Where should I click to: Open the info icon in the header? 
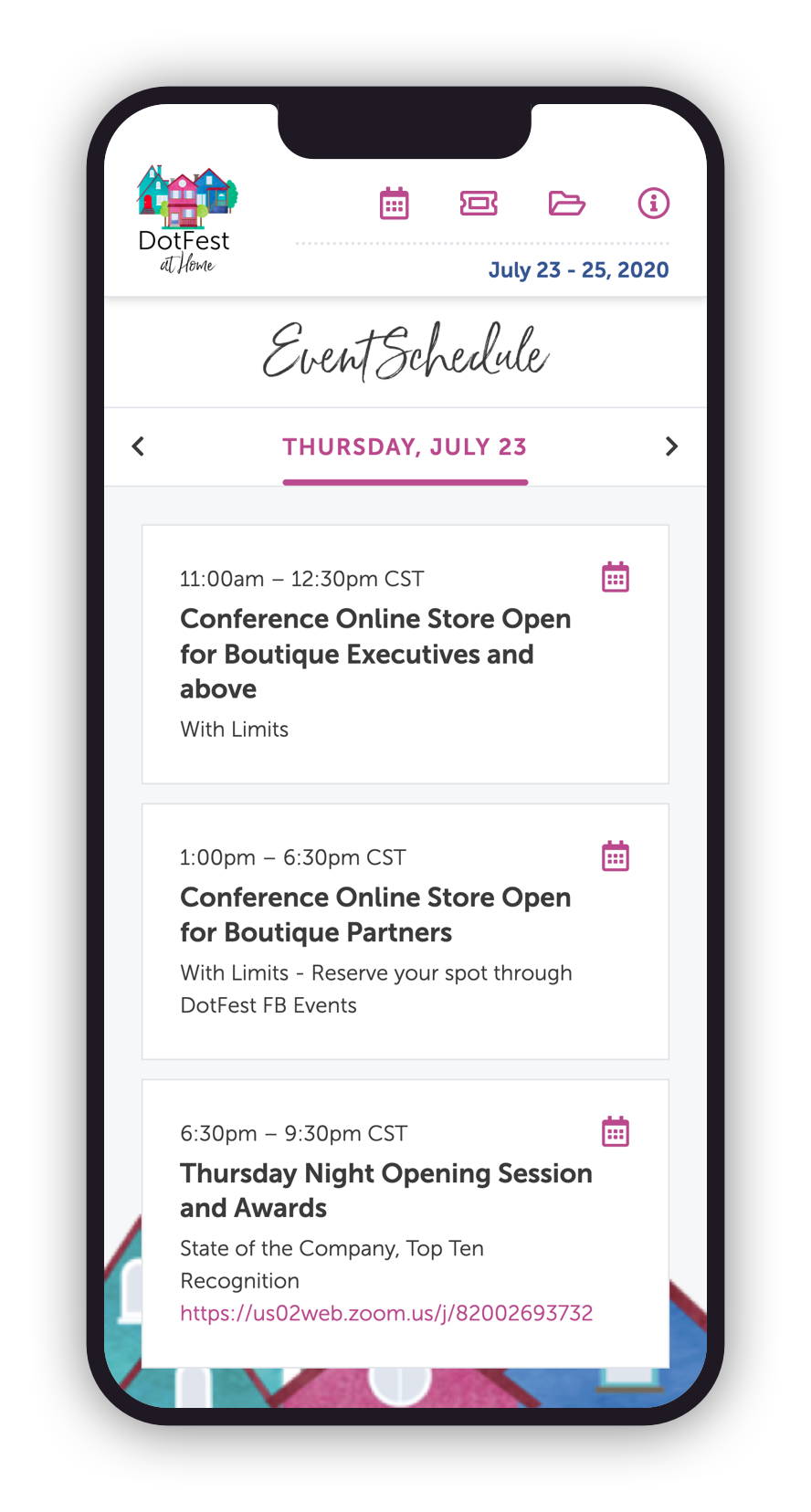click(653, 203)
